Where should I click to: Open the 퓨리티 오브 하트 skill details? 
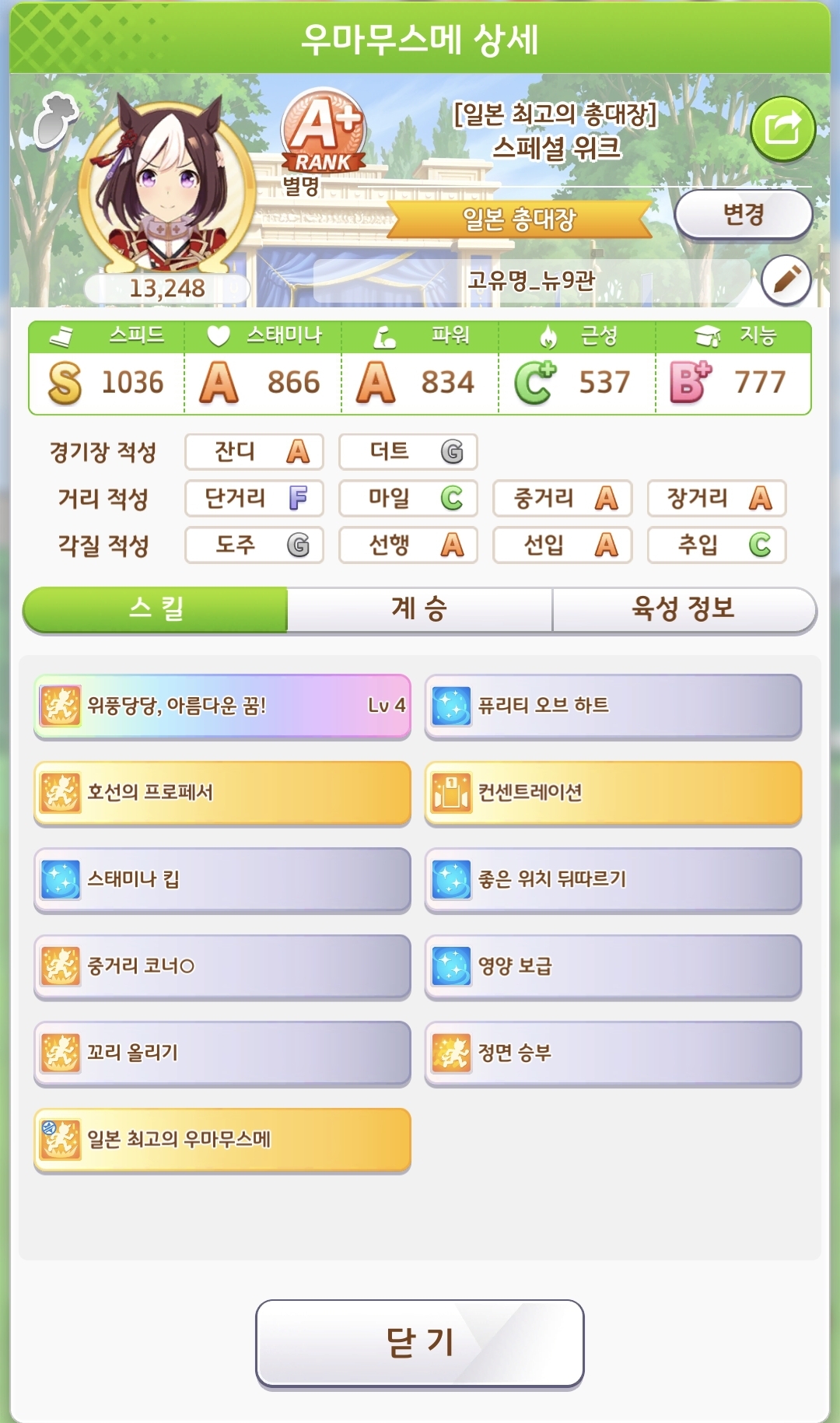click(613, 706)
